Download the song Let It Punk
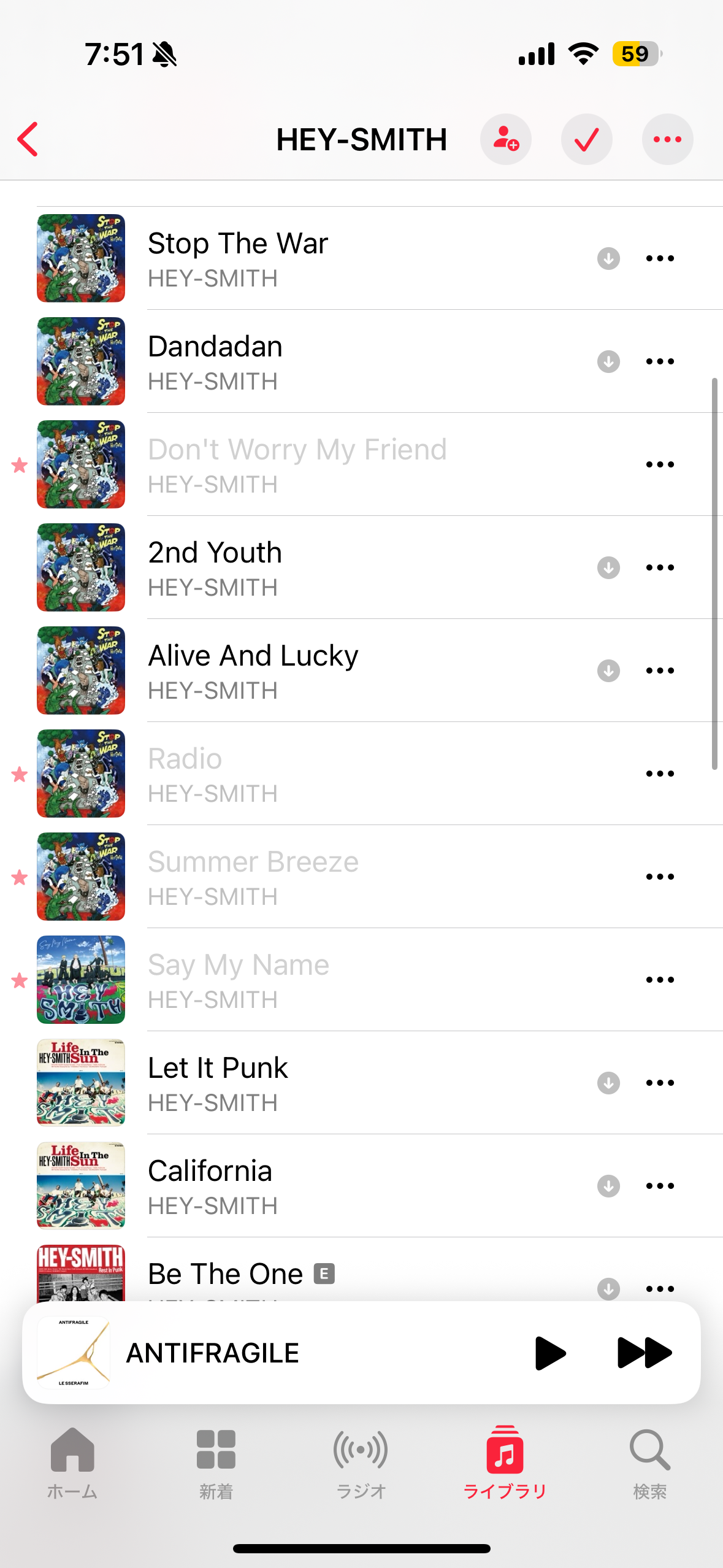Image resolution: width=723 pixels, height=1568 pixels. (608, 1083)
